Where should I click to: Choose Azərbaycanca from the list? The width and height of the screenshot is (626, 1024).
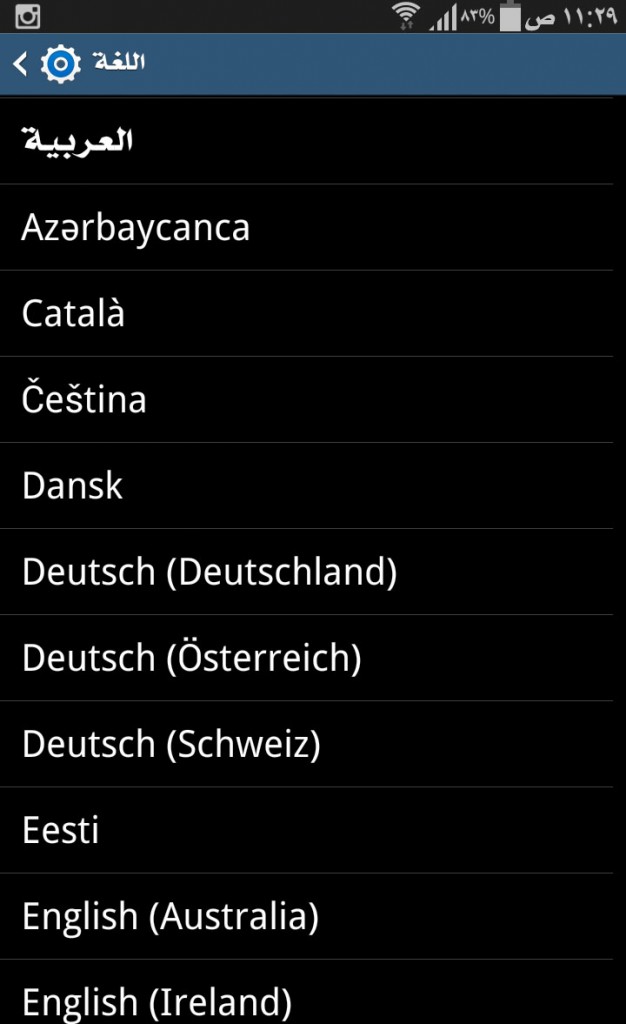(306, 227)
